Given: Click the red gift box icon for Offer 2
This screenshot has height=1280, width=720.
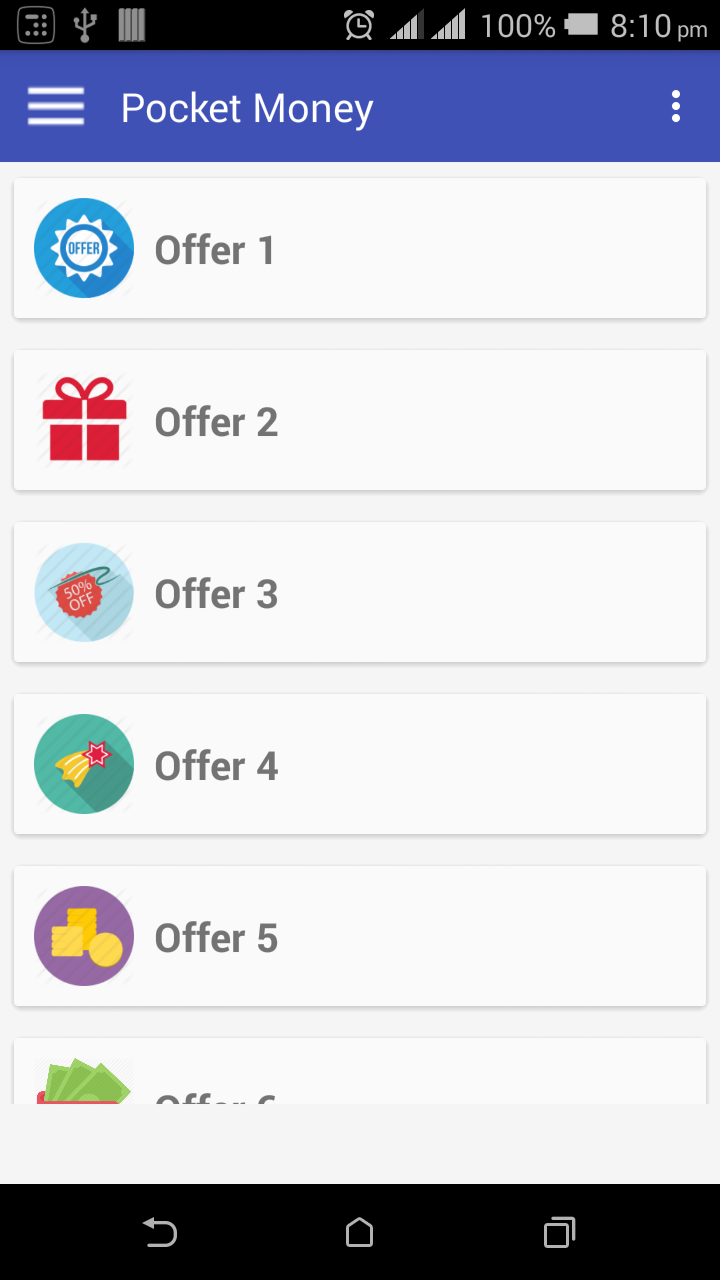Looking at the screenshot, I should [84, 419].
